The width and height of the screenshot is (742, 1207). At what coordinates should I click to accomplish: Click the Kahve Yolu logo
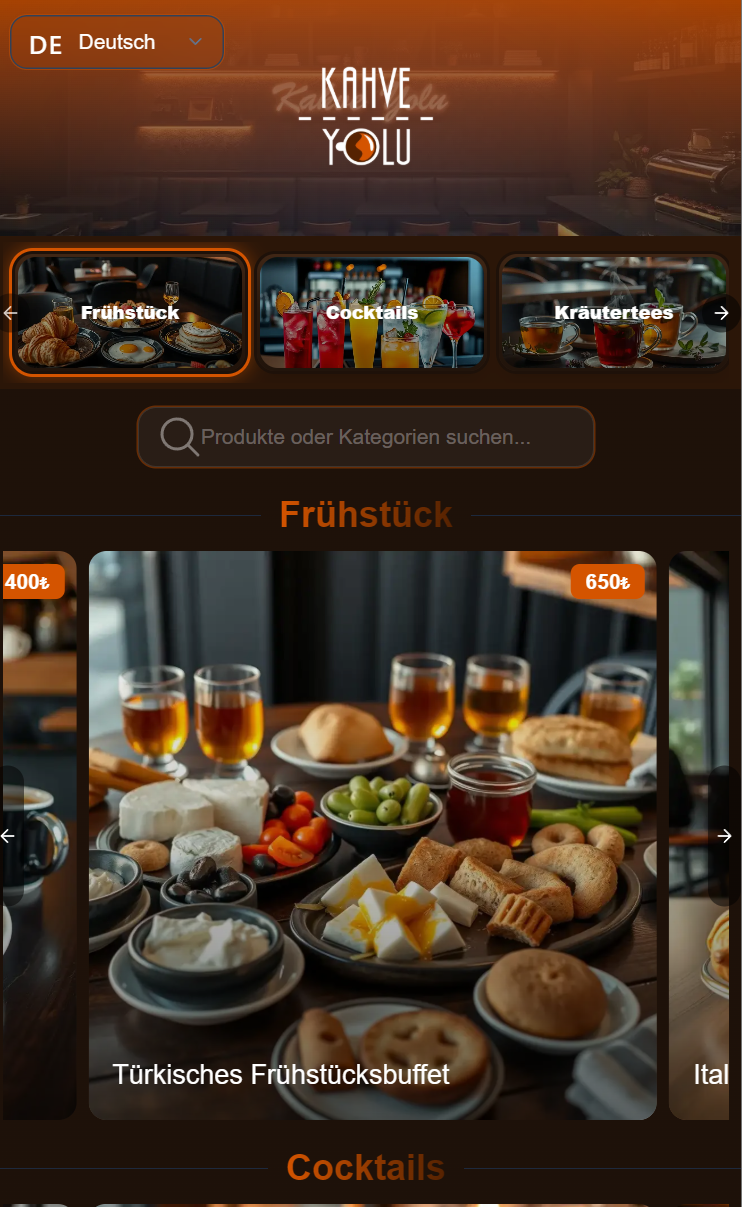point(366,117)
